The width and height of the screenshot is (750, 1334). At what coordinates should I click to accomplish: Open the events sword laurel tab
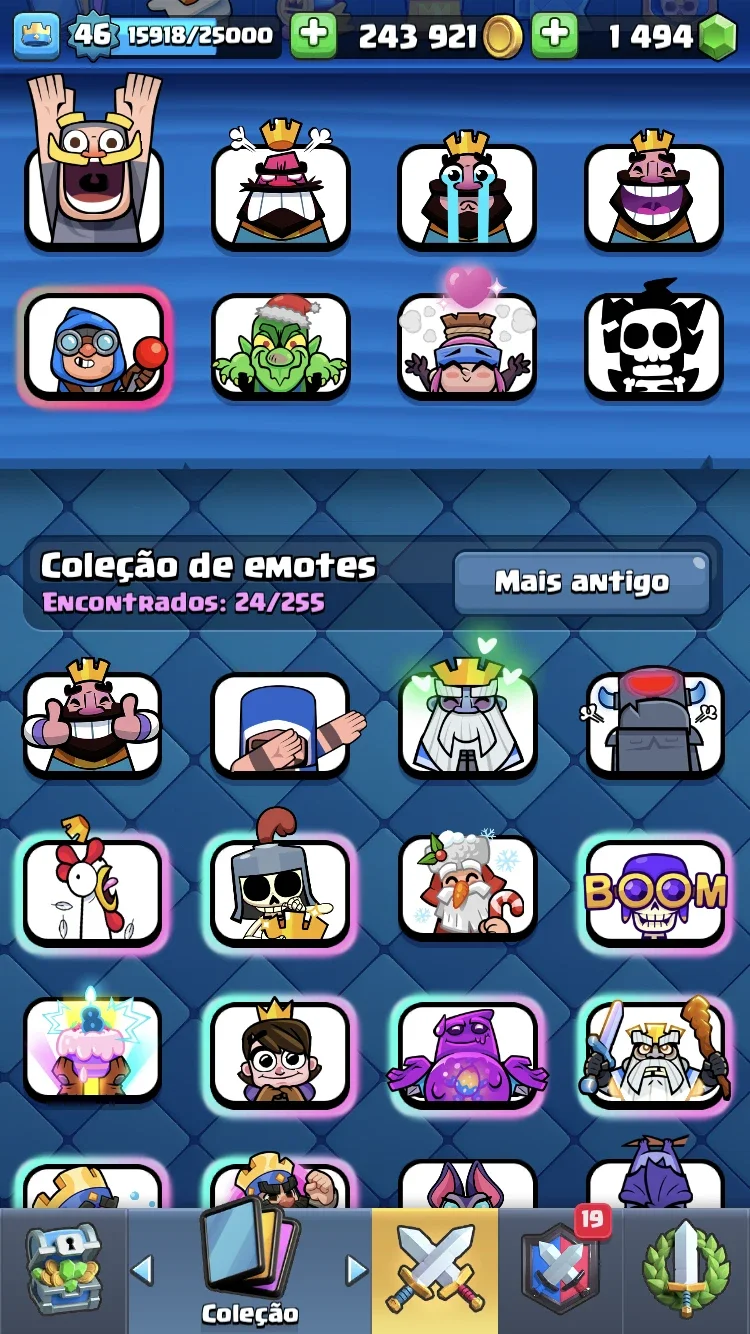(686, 1270)
